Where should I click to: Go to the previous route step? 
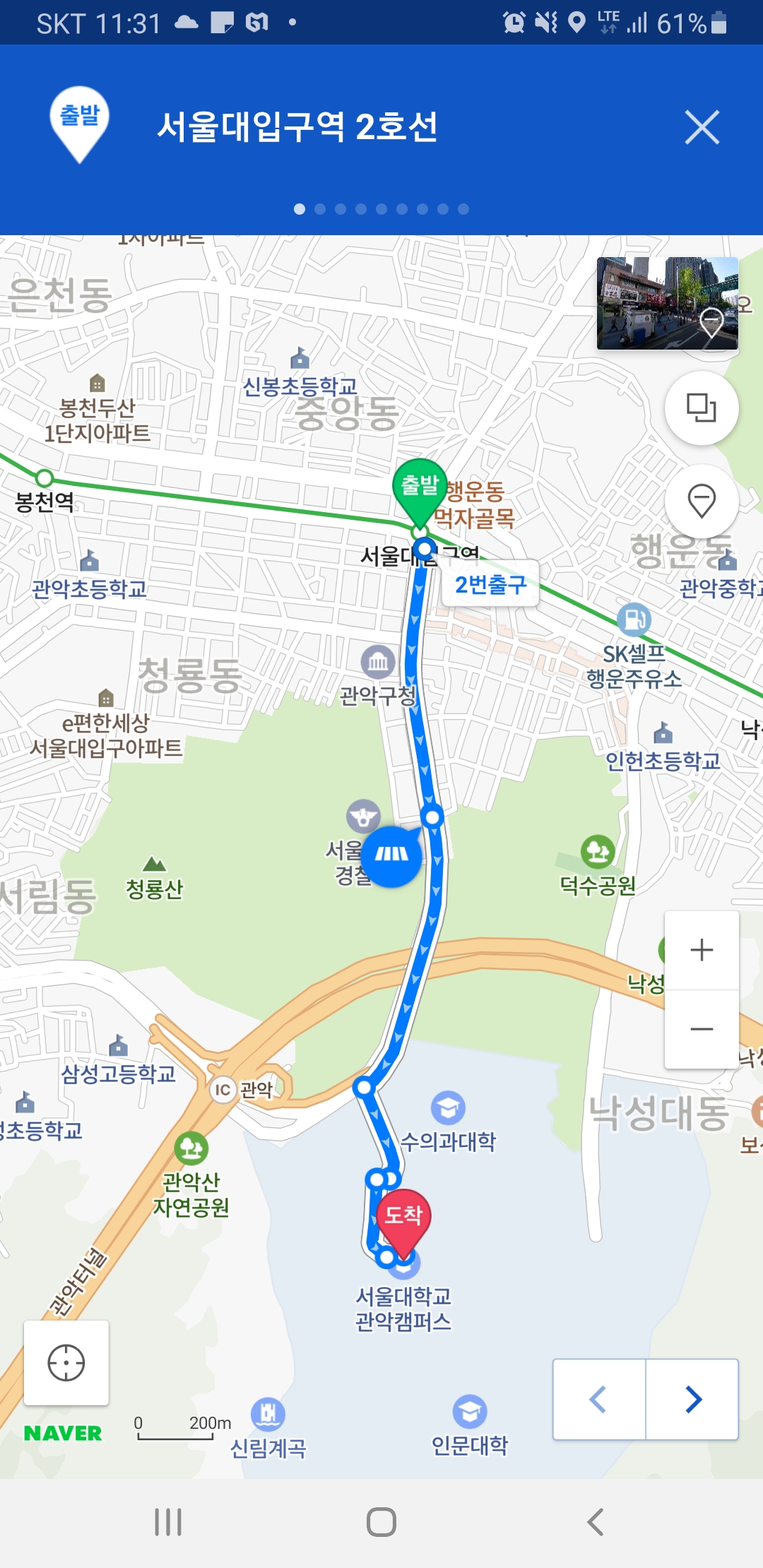click(x=599, y=1399)
